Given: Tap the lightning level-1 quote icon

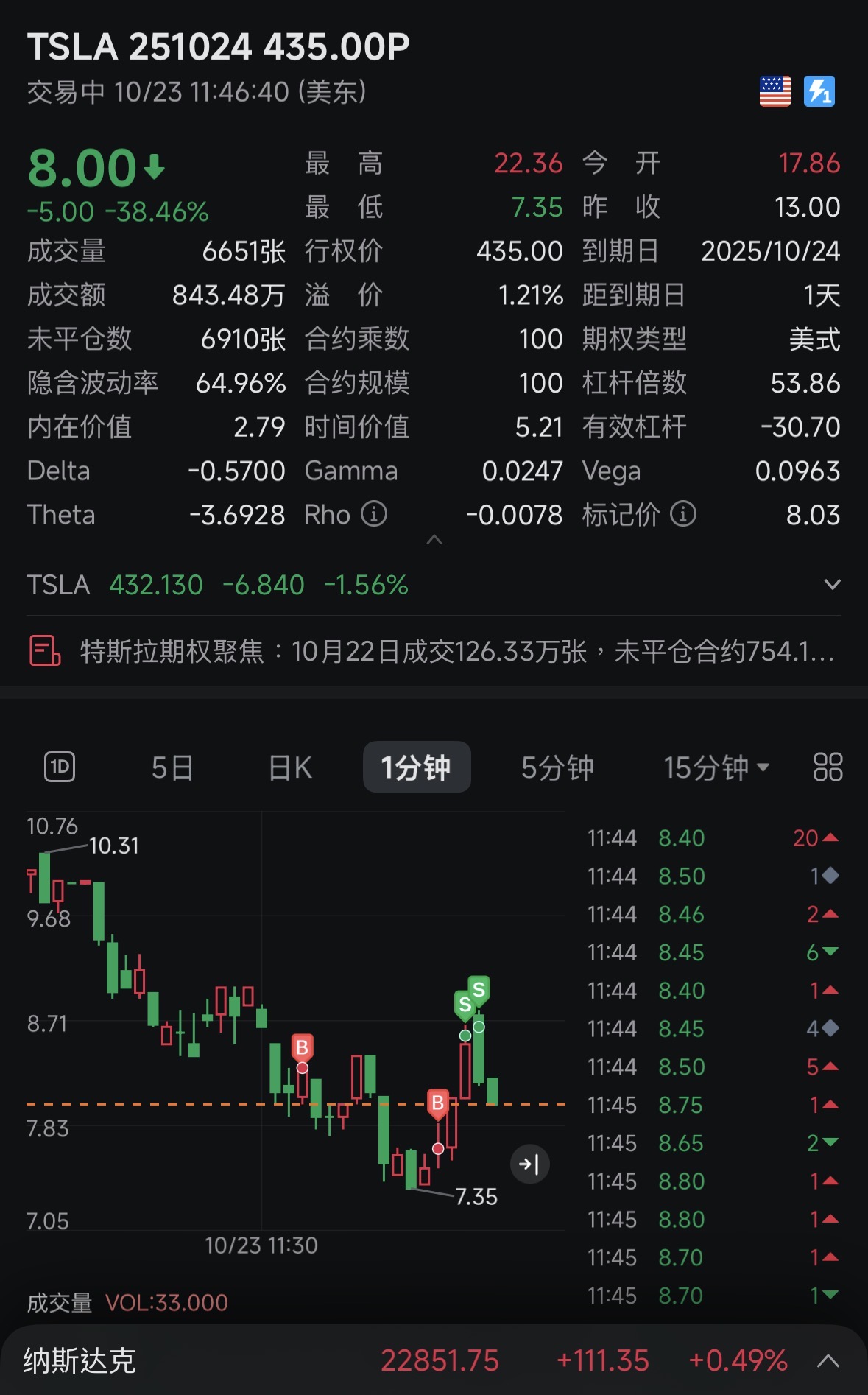Looking at the screenshot, I should pyautogui.click(x=819, y=91).
